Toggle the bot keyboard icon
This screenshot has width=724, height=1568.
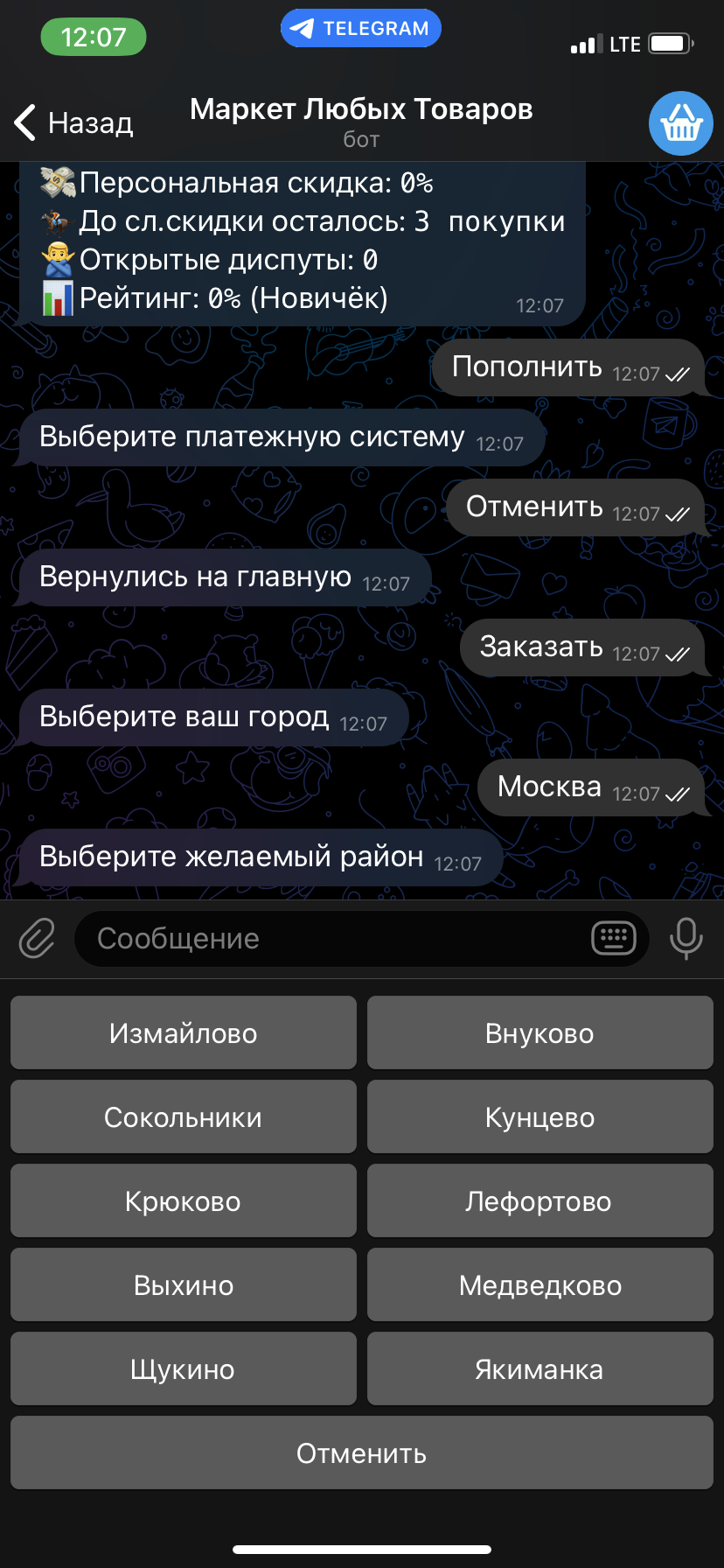(x=614, y=939)
